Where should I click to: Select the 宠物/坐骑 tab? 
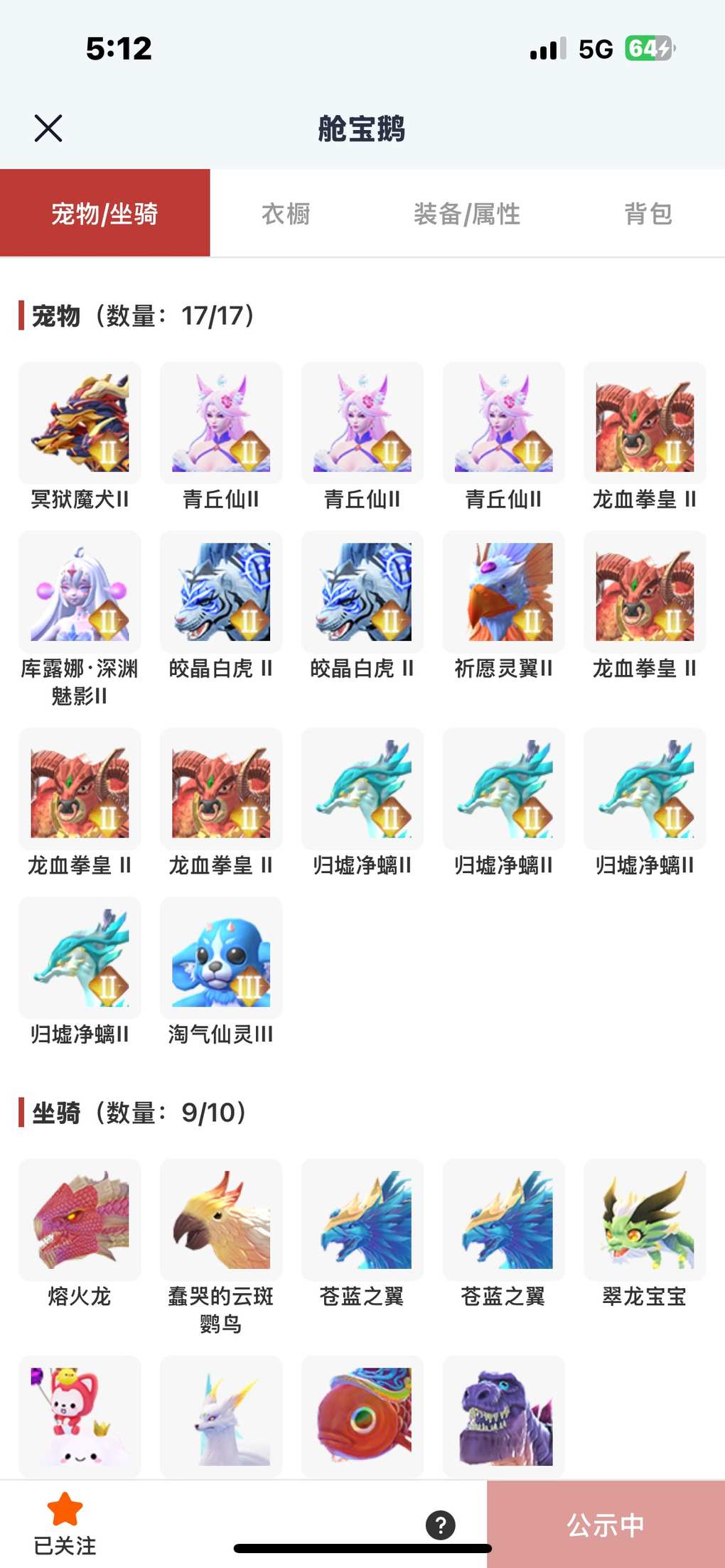pos(104,214)
